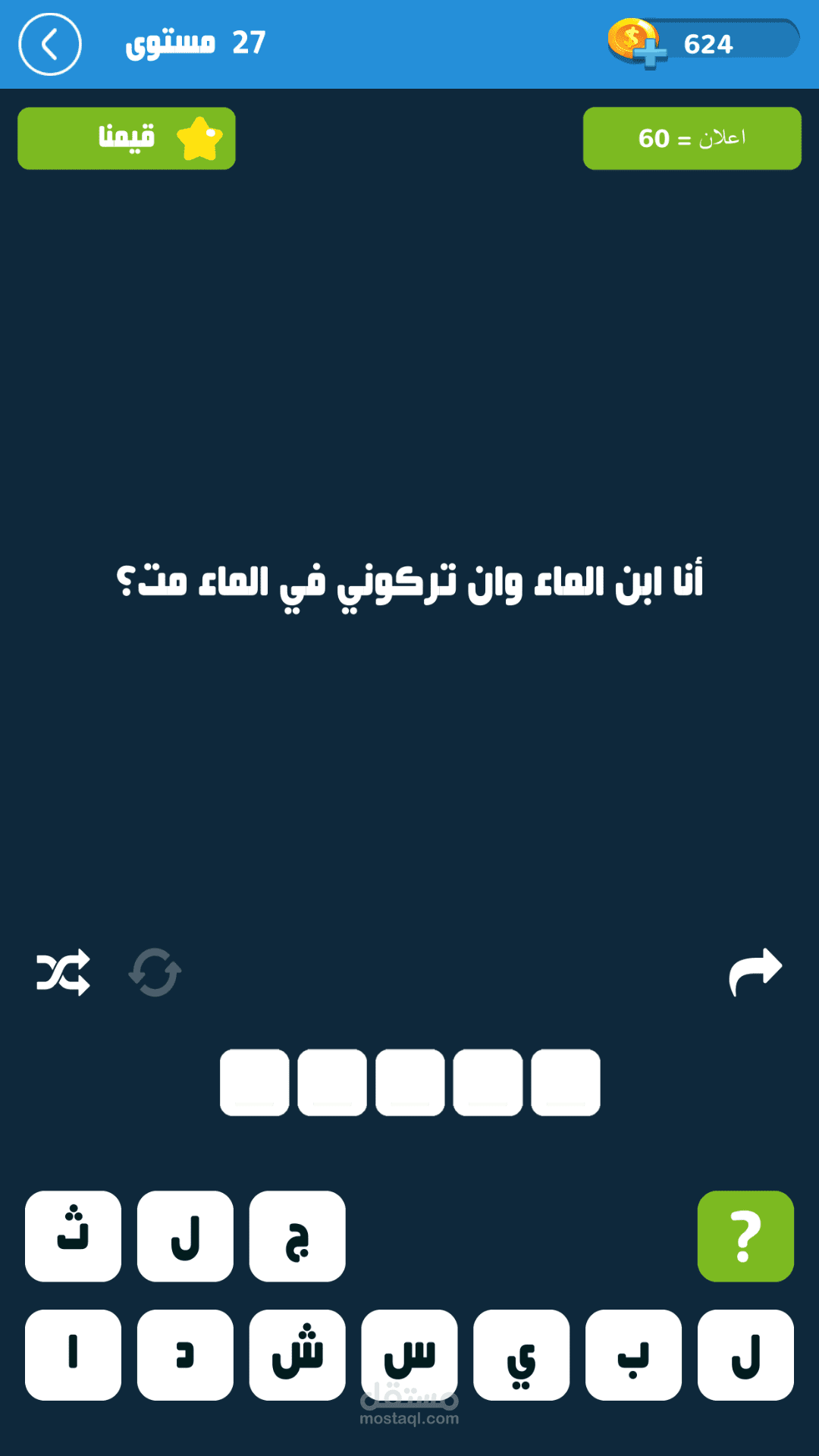This screenshot has height=1456, width=819.
Task: Shuffle the letter tiles
Action: point(63,972)
